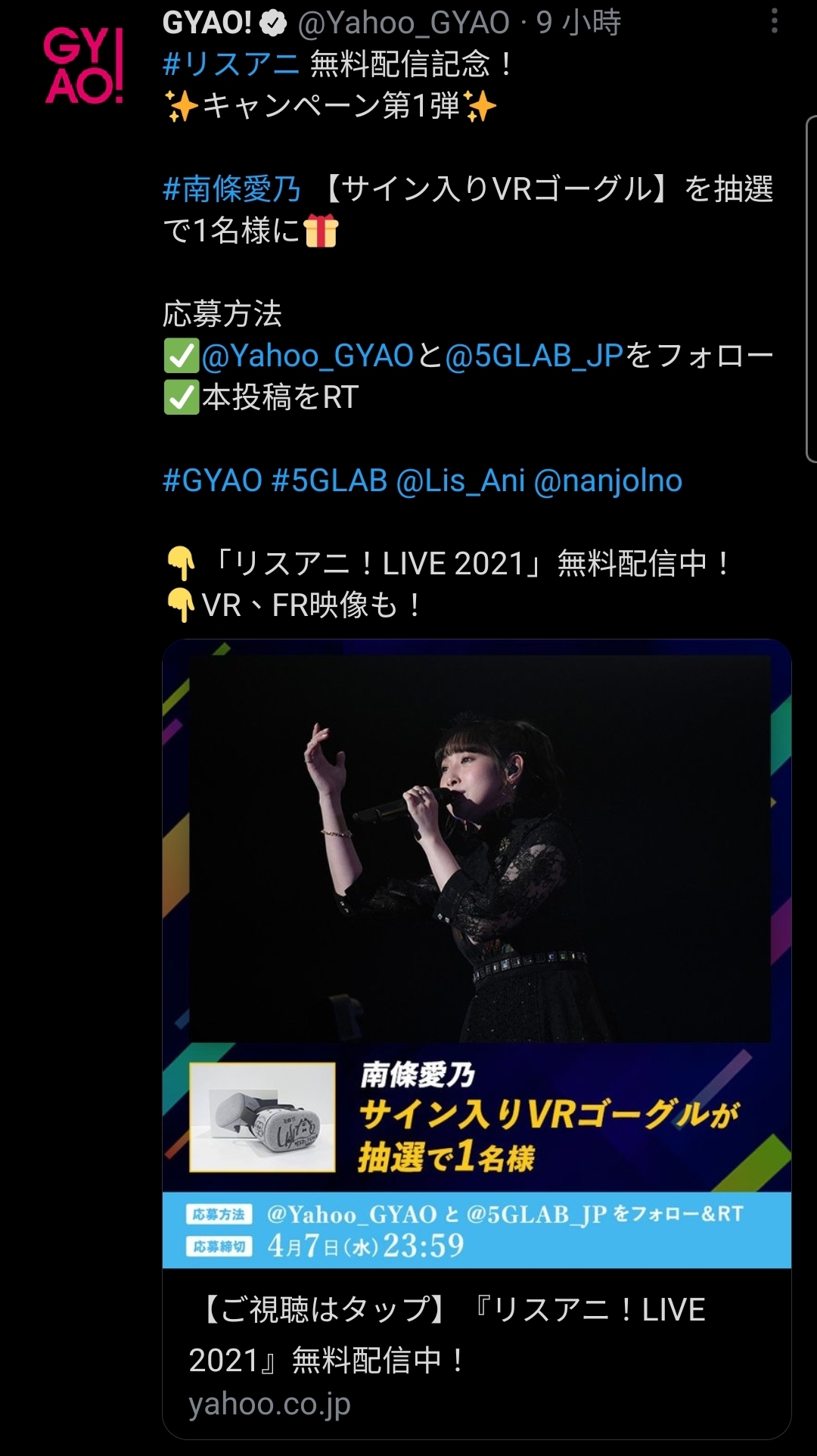Open the #5GLAB hashtag
The width and height of the screenshot is (817, 1456).
[x=329, y=481]
